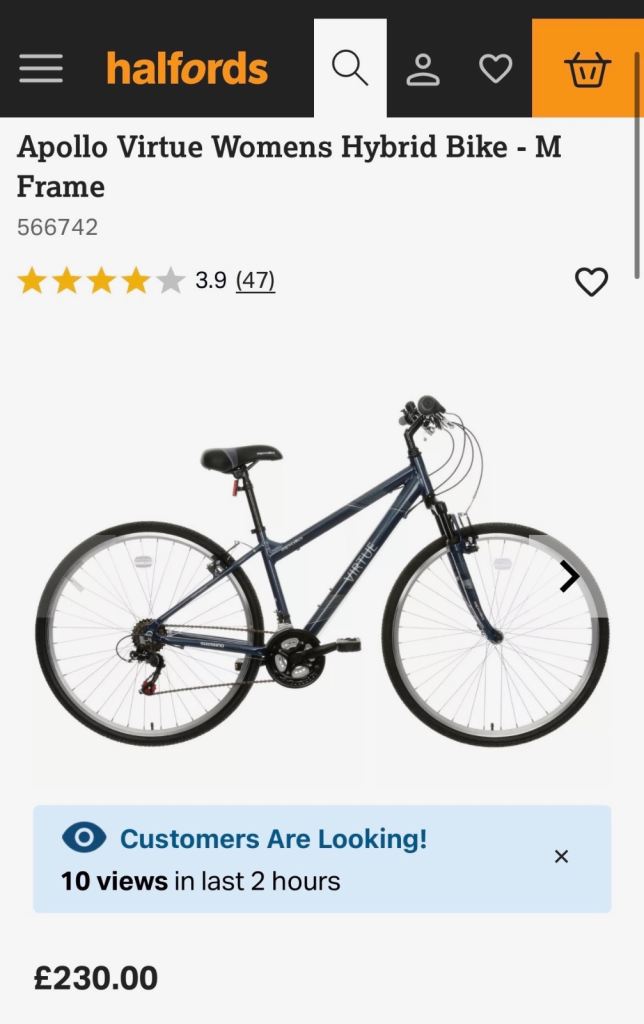This screenshot has width=644, height=1024.
Task: Read the 47 customer reviews
Action: click(x=255, y=281)
